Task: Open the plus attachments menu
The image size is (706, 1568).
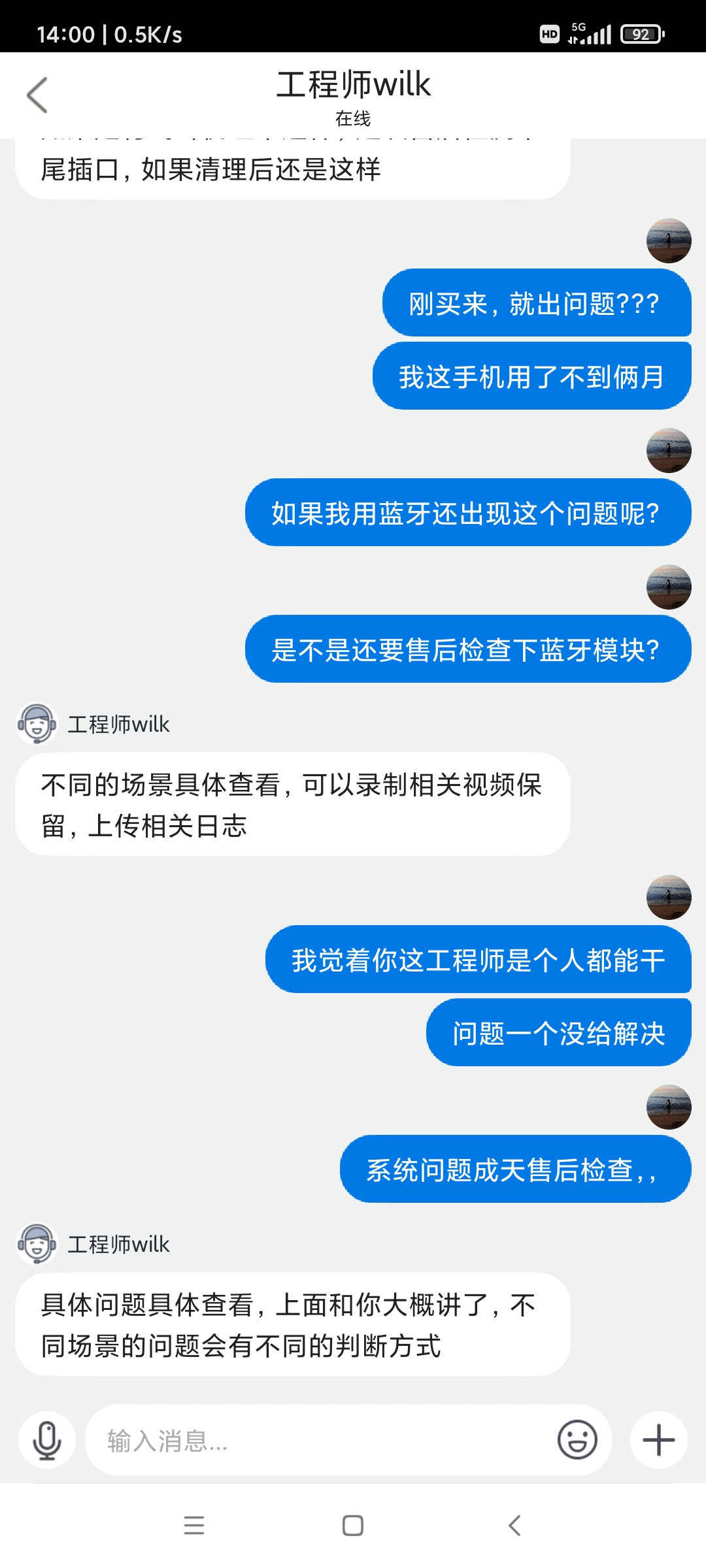Action: pyautogui.click(x=659, y=1441)
